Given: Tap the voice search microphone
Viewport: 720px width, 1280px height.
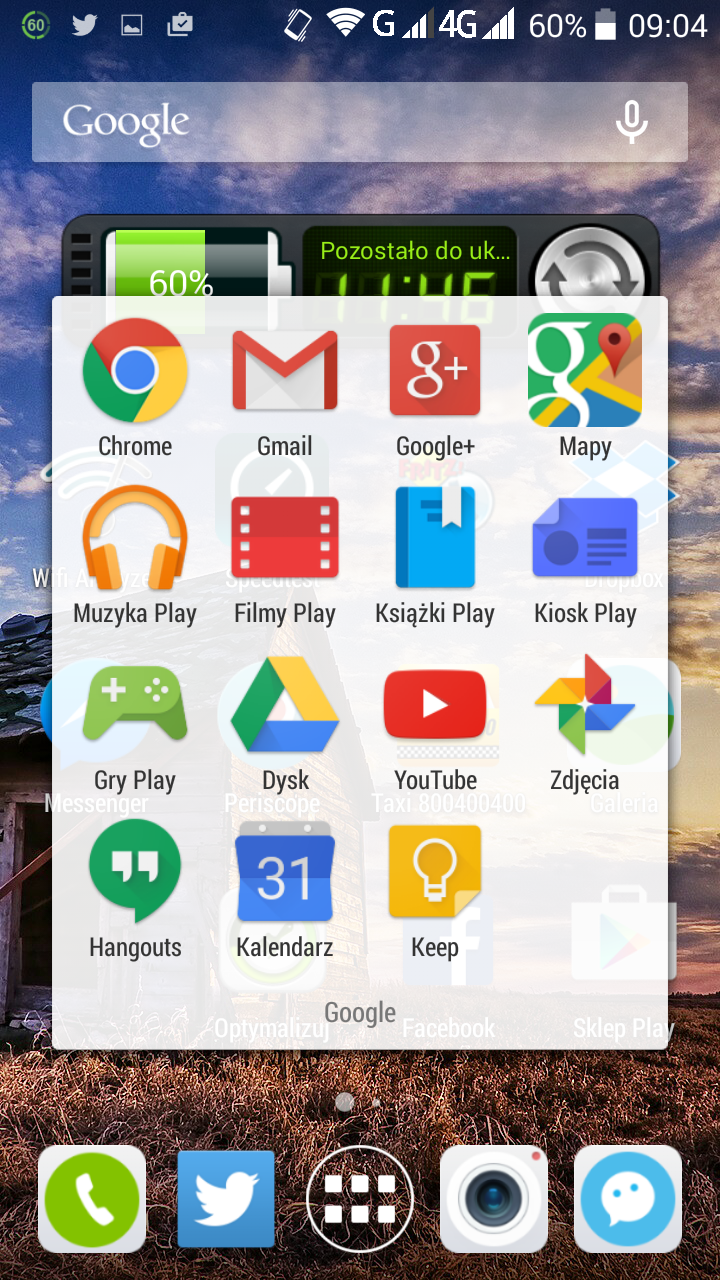Looking at the screenshot, I should pyautogui.click(x=631, y=122).
